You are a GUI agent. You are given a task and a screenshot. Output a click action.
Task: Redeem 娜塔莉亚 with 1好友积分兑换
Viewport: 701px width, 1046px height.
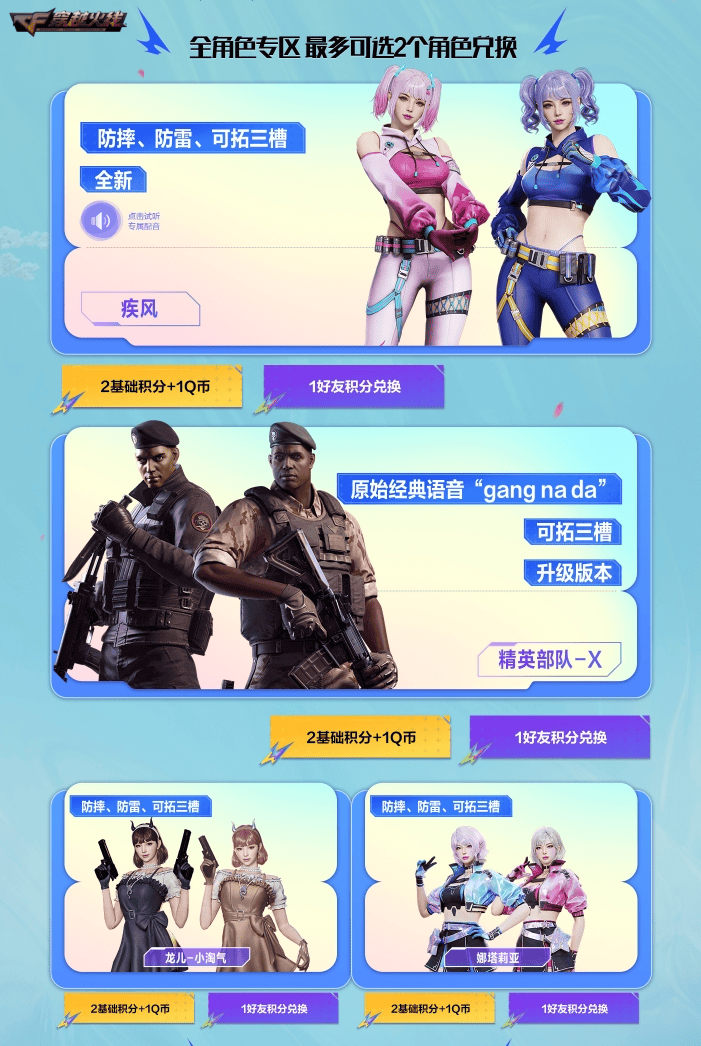(574, 1009)
